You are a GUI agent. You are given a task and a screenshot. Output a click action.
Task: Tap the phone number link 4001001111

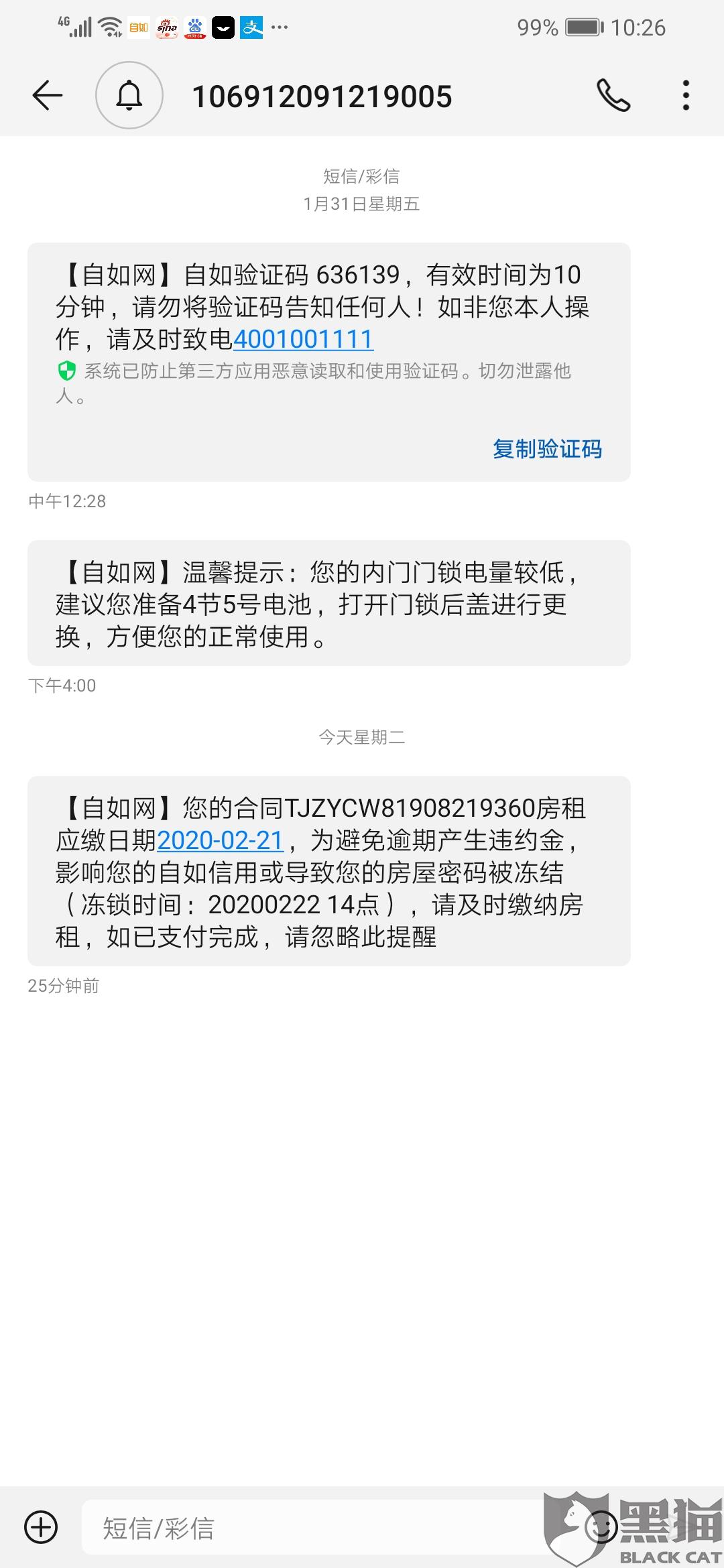[x=303, y=339]
